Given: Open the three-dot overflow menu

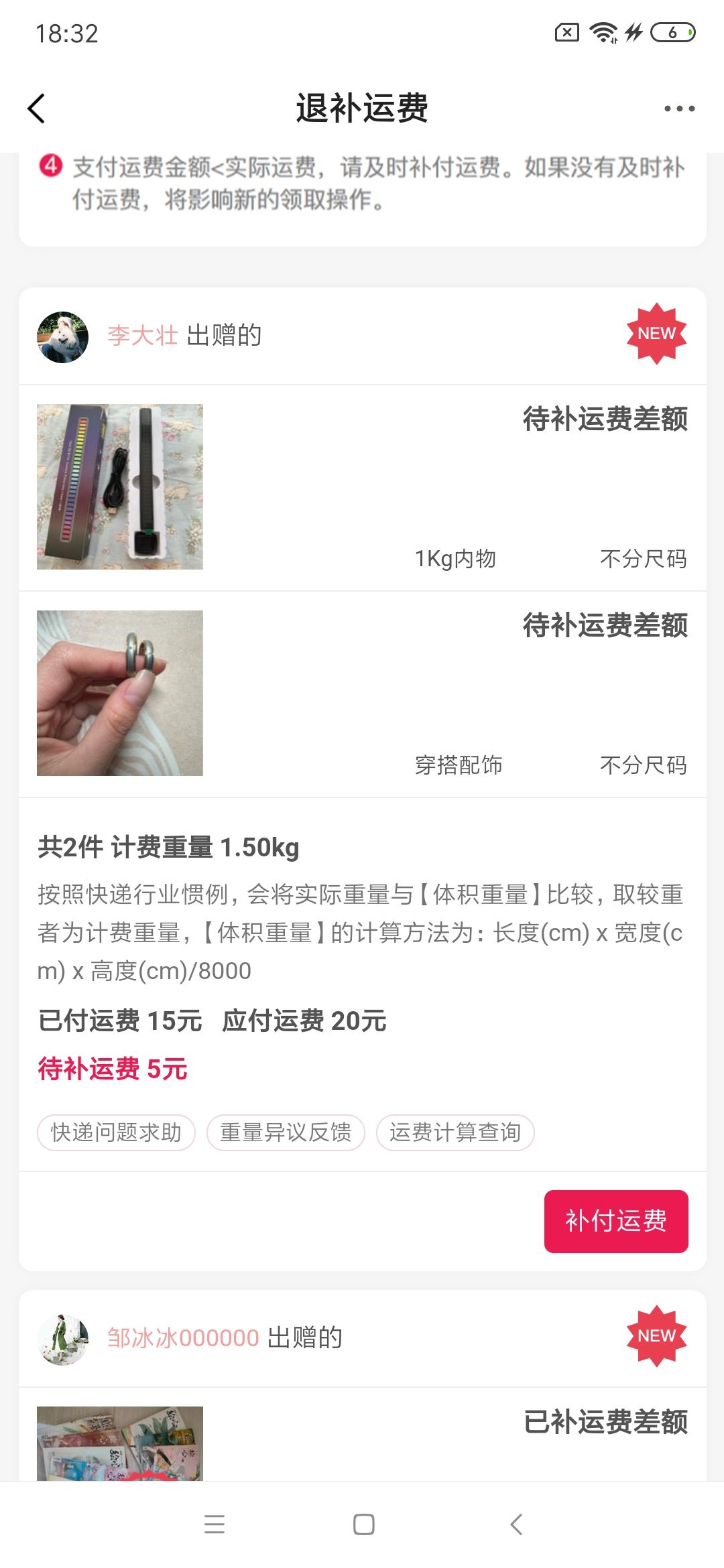Looking at the screenshot, I should [679, 109].
